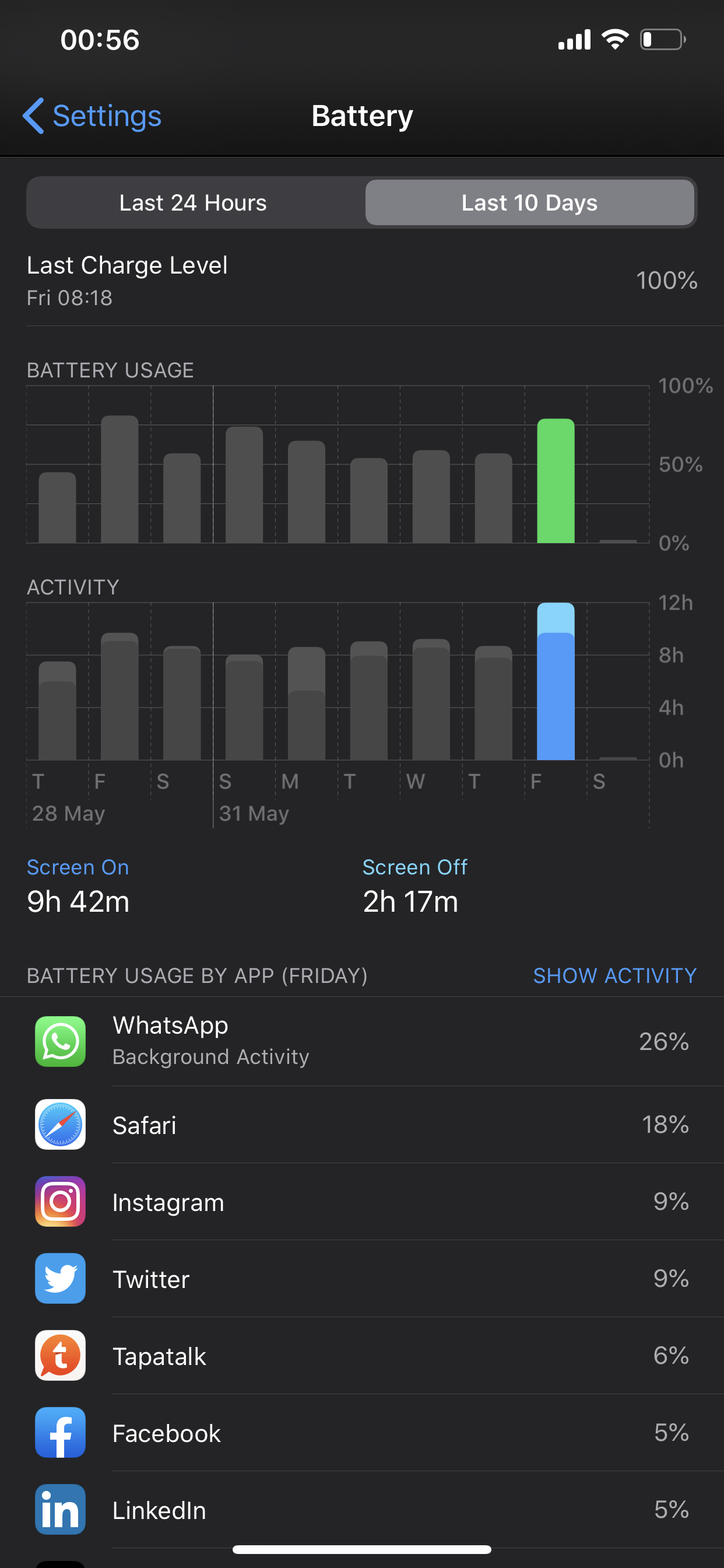
Task: Tap the Facebook battery row
Action: (361, 1433)
